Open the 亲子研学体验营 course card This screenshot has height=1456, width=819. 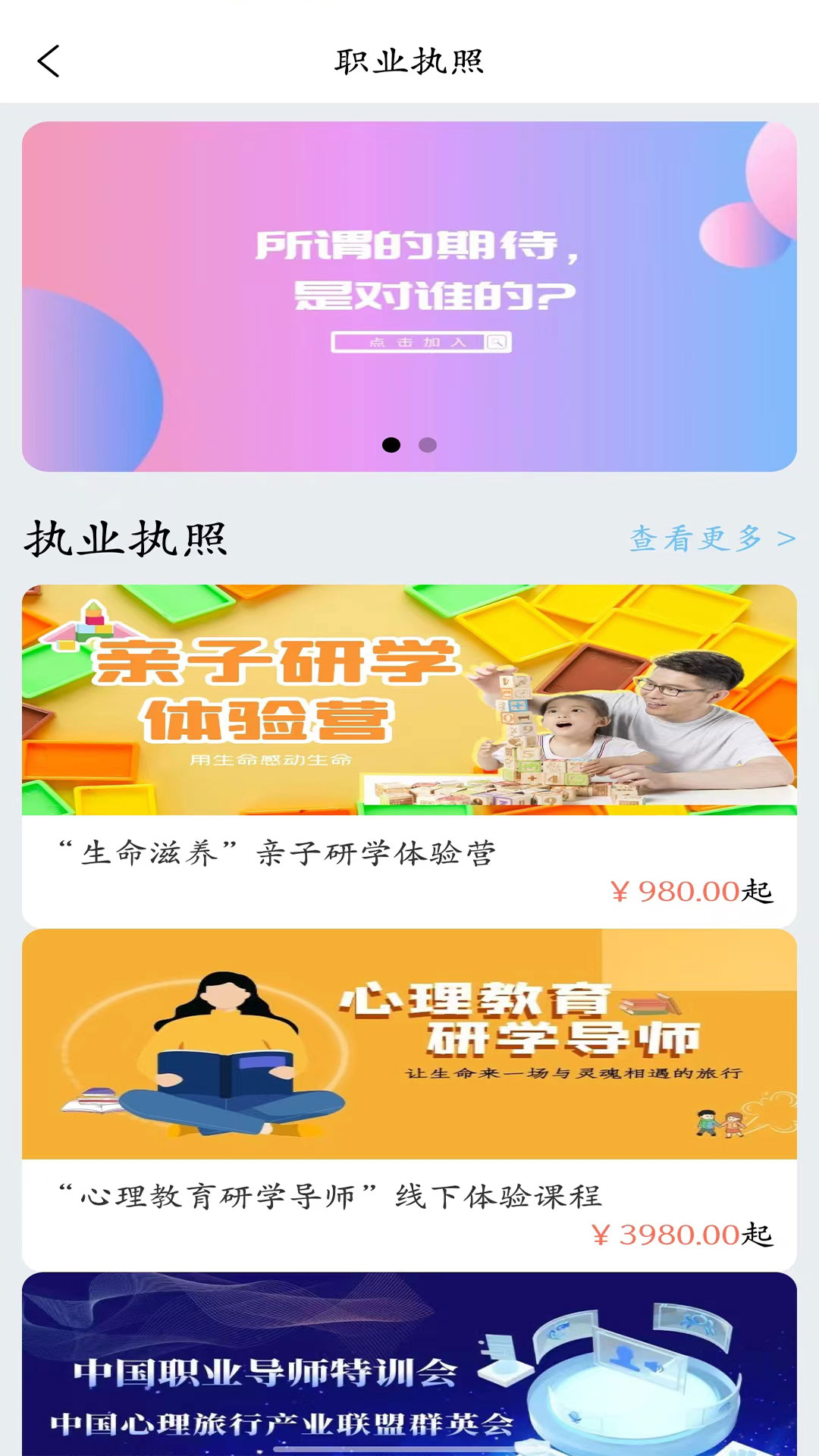pyautogui.click(x=409, y=755)
